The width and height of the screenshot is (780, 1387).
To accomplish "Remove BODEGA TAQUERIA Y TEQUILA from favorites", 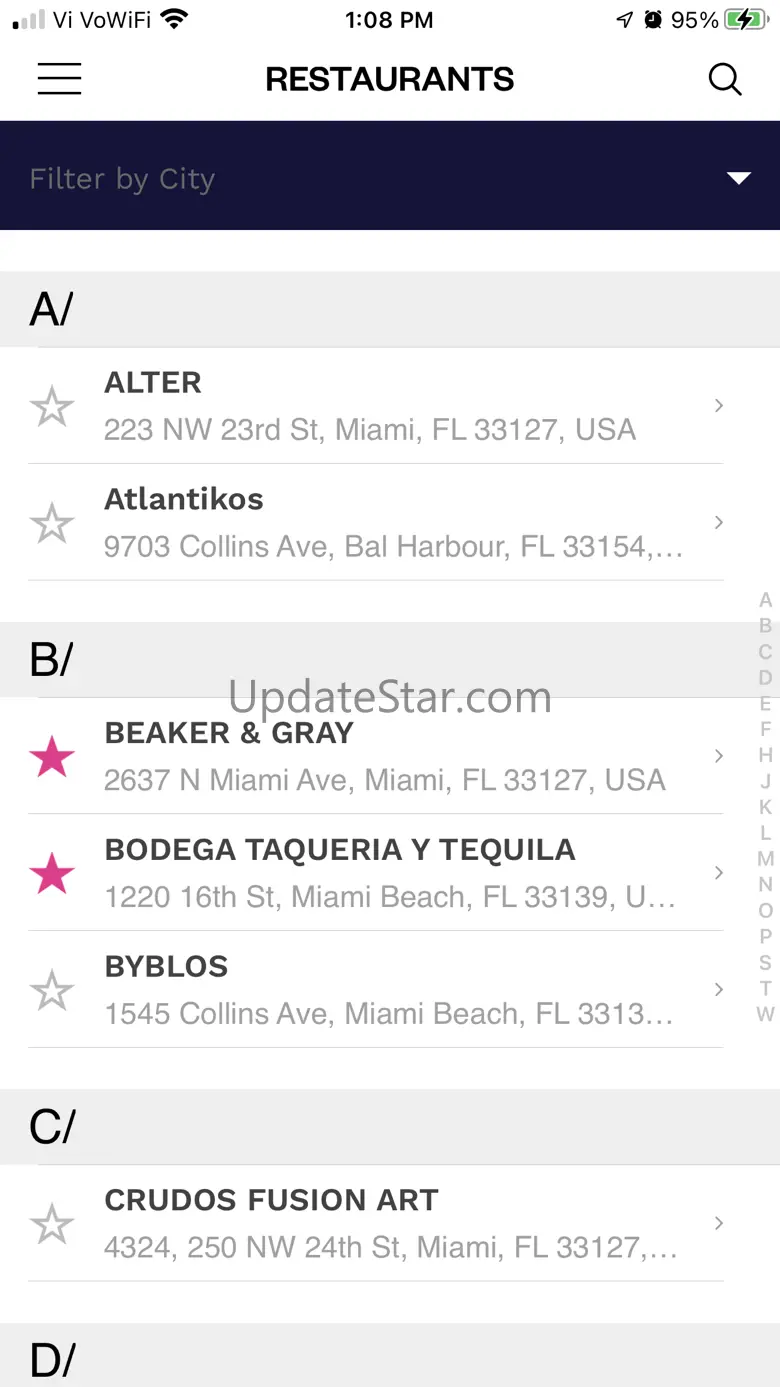I will point(52,874).
